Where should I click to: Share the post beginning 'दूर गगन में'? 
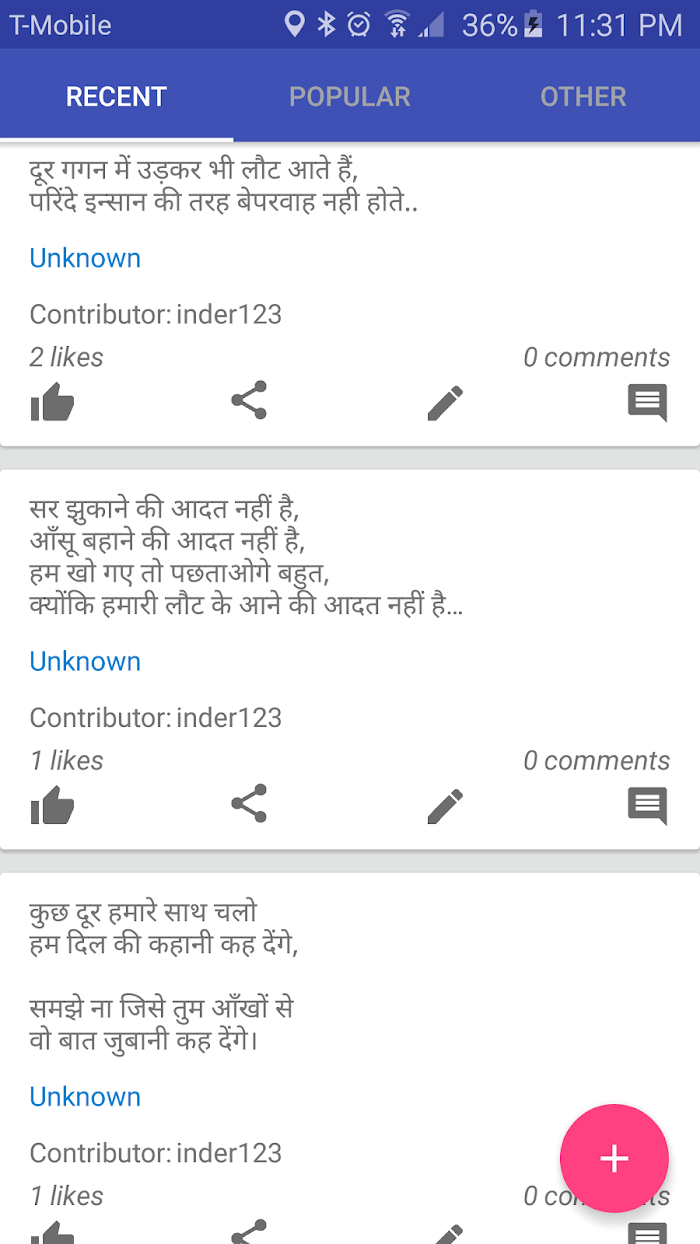coord(249,400)
